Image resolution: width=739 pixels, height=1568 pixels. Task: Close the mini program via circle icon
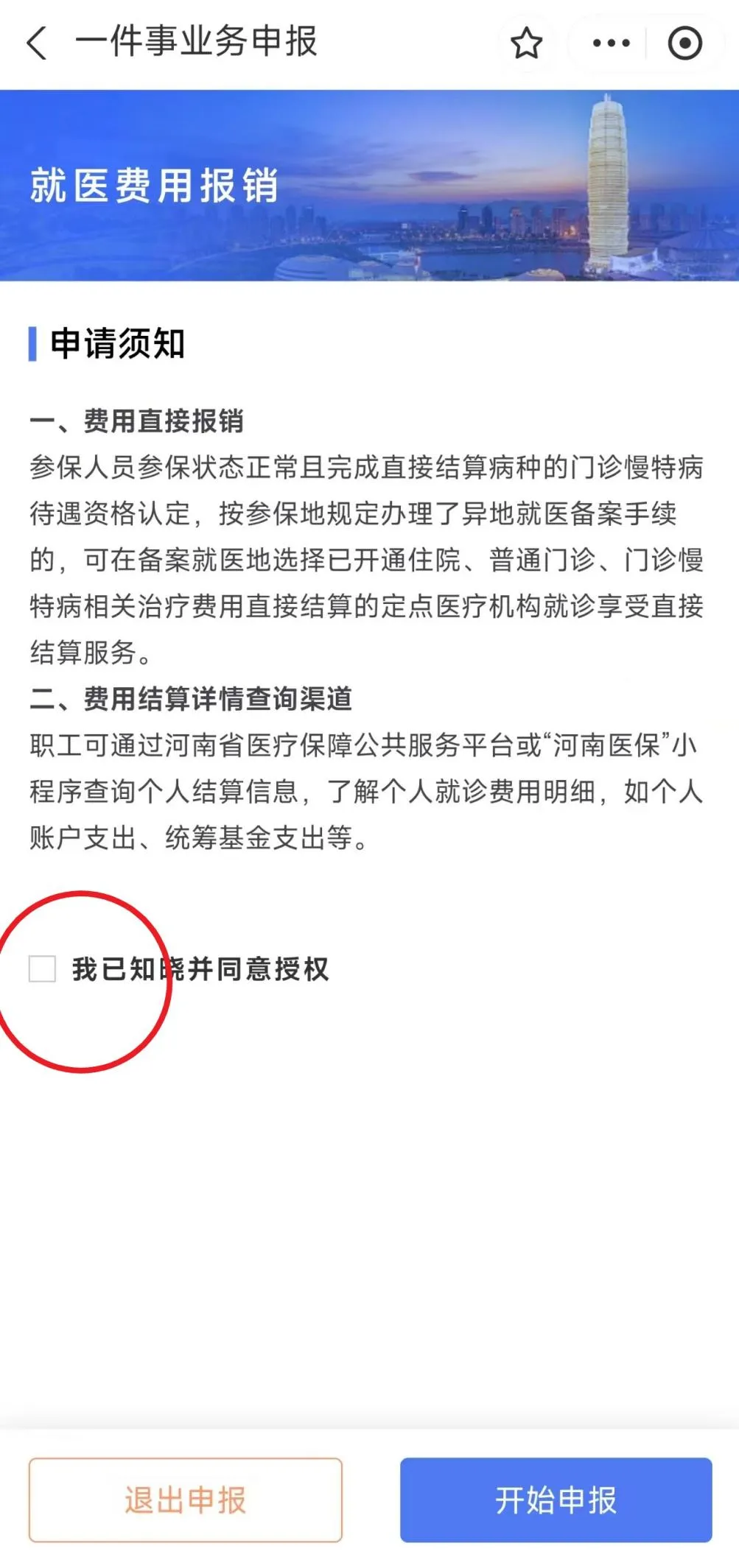pyautogui.click(x=684, y=43)
